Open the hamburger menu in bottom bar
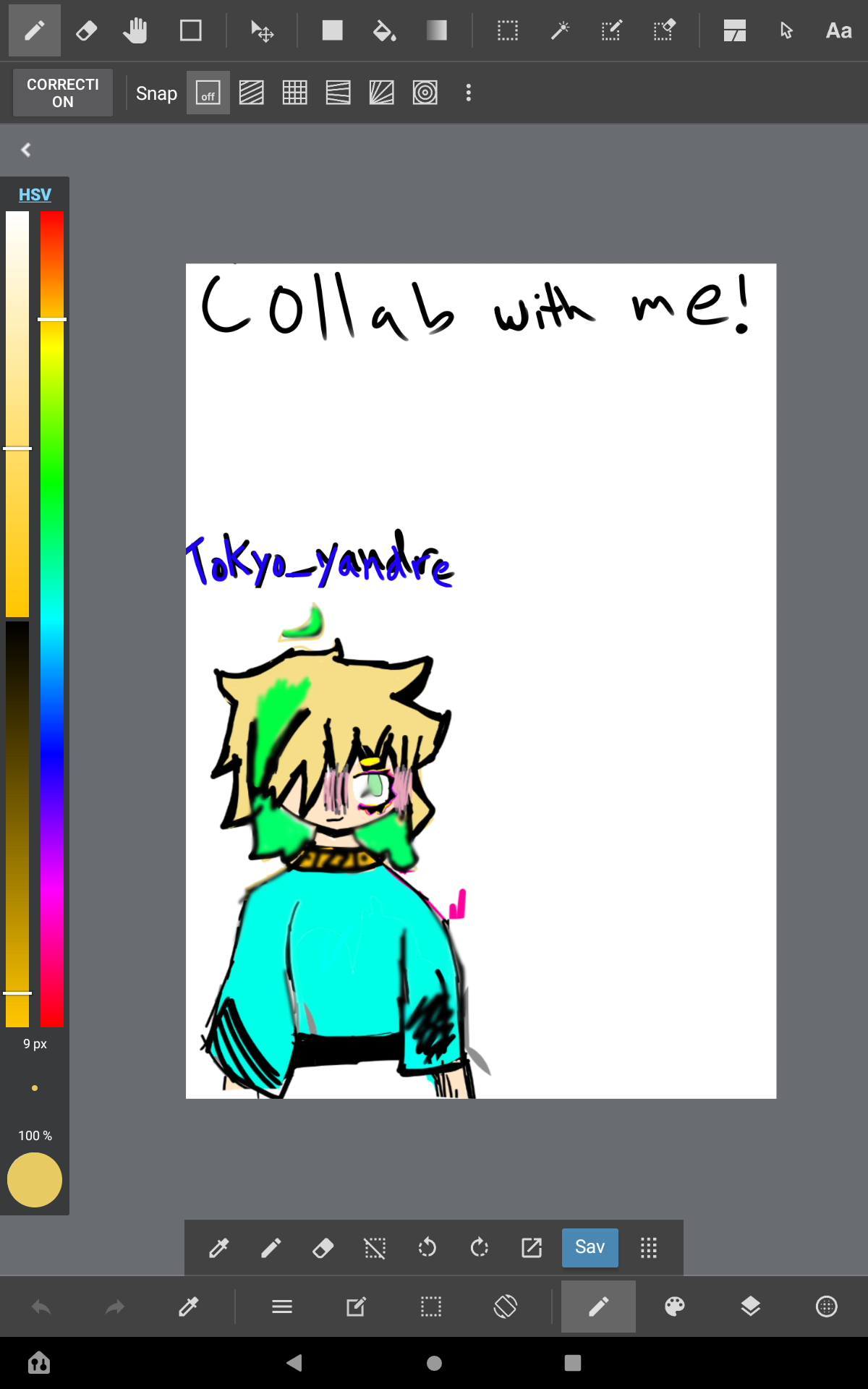The image size is (868, 1389). (x=282, y=1307)
